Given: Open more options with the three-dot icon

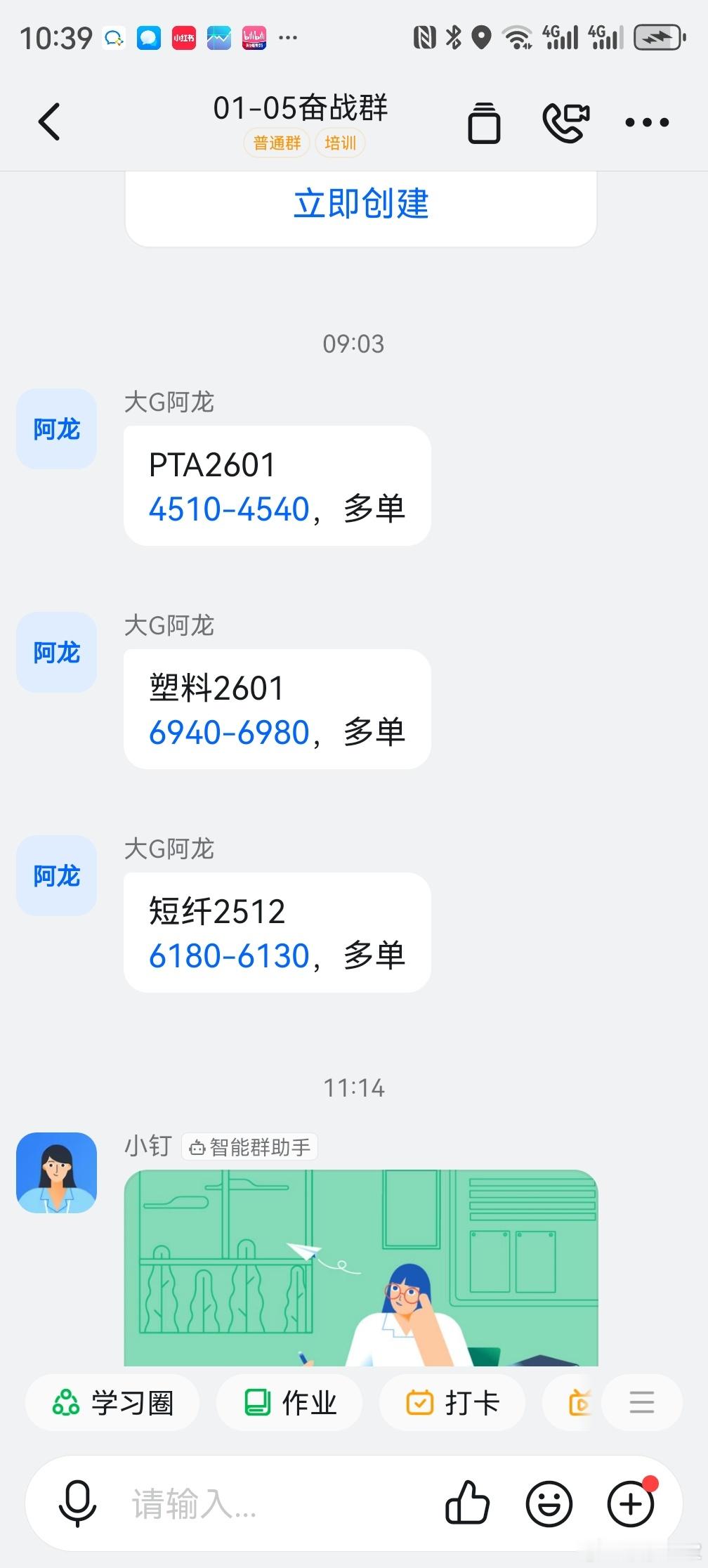Looking at the screenshot, I should pos(646,121).
